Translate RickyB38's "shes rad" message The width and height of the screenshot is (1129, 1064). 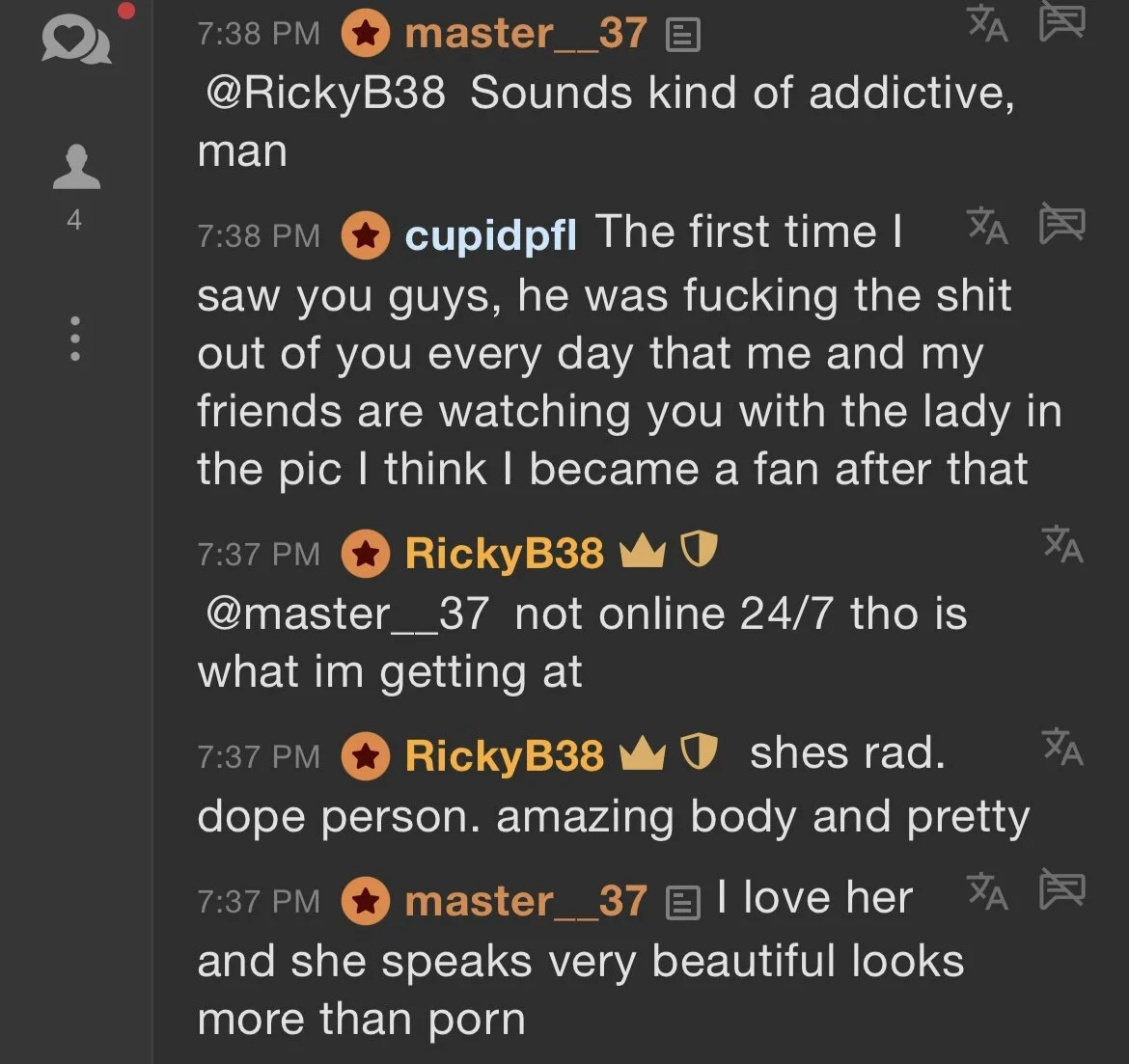click(1062, 748)
